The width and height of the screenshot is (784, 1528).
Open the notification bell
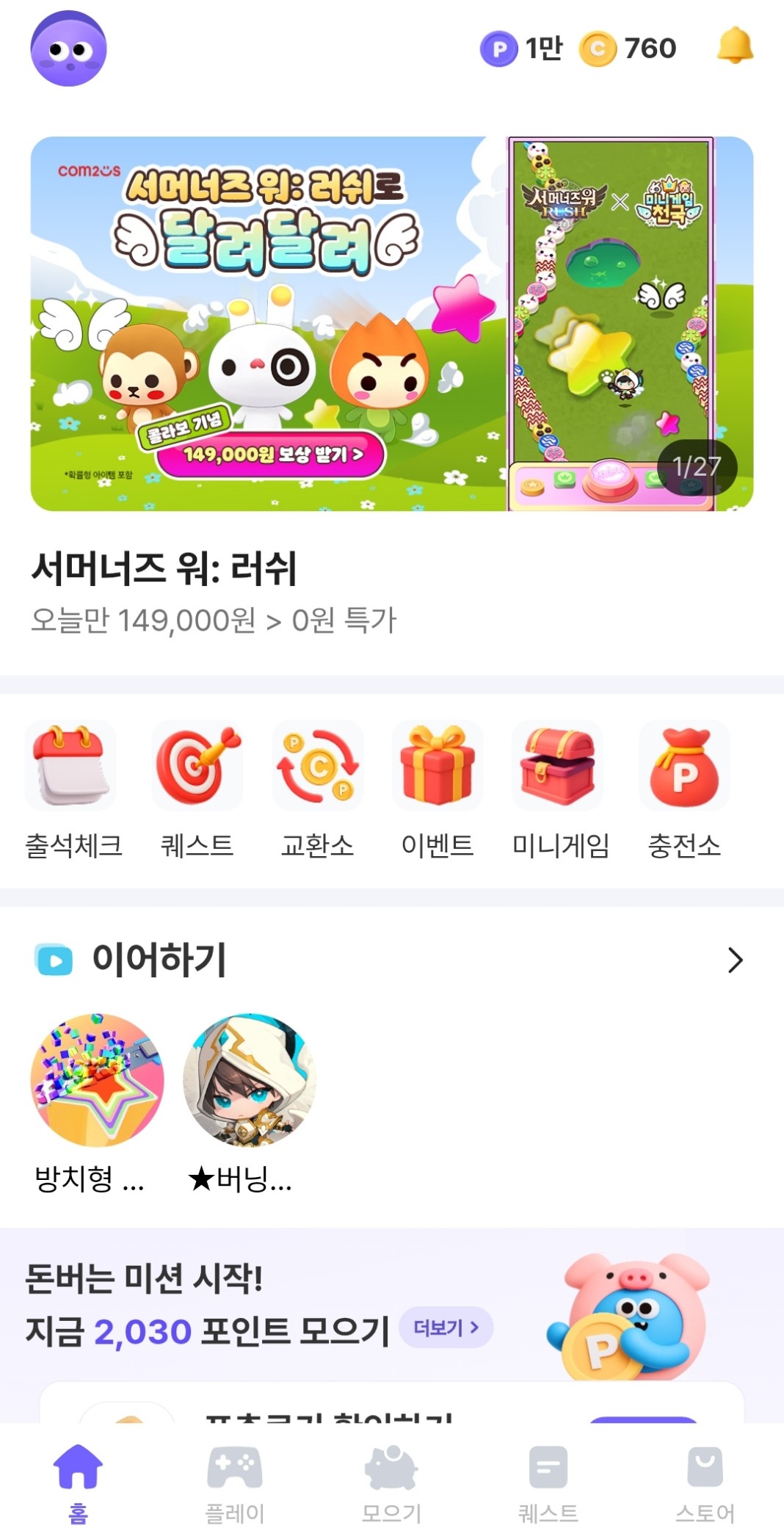pyautogui.click(x=737, y=47)
